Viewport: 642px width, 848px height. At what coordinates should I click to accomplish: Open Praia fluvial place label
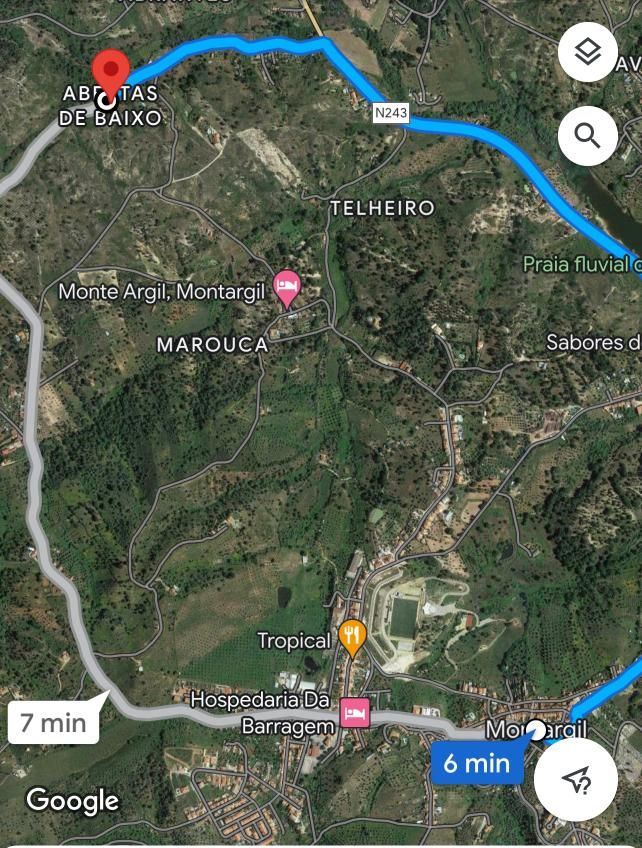[581, 264]
